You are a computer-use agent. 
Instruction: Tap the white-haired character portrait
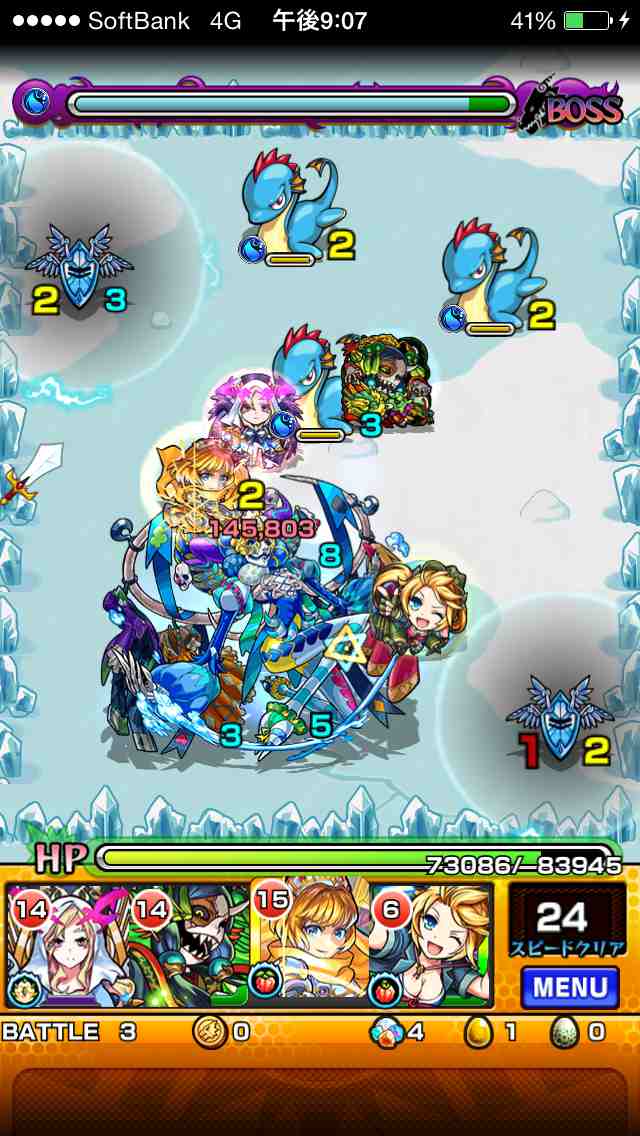click(x=68, y=945)
